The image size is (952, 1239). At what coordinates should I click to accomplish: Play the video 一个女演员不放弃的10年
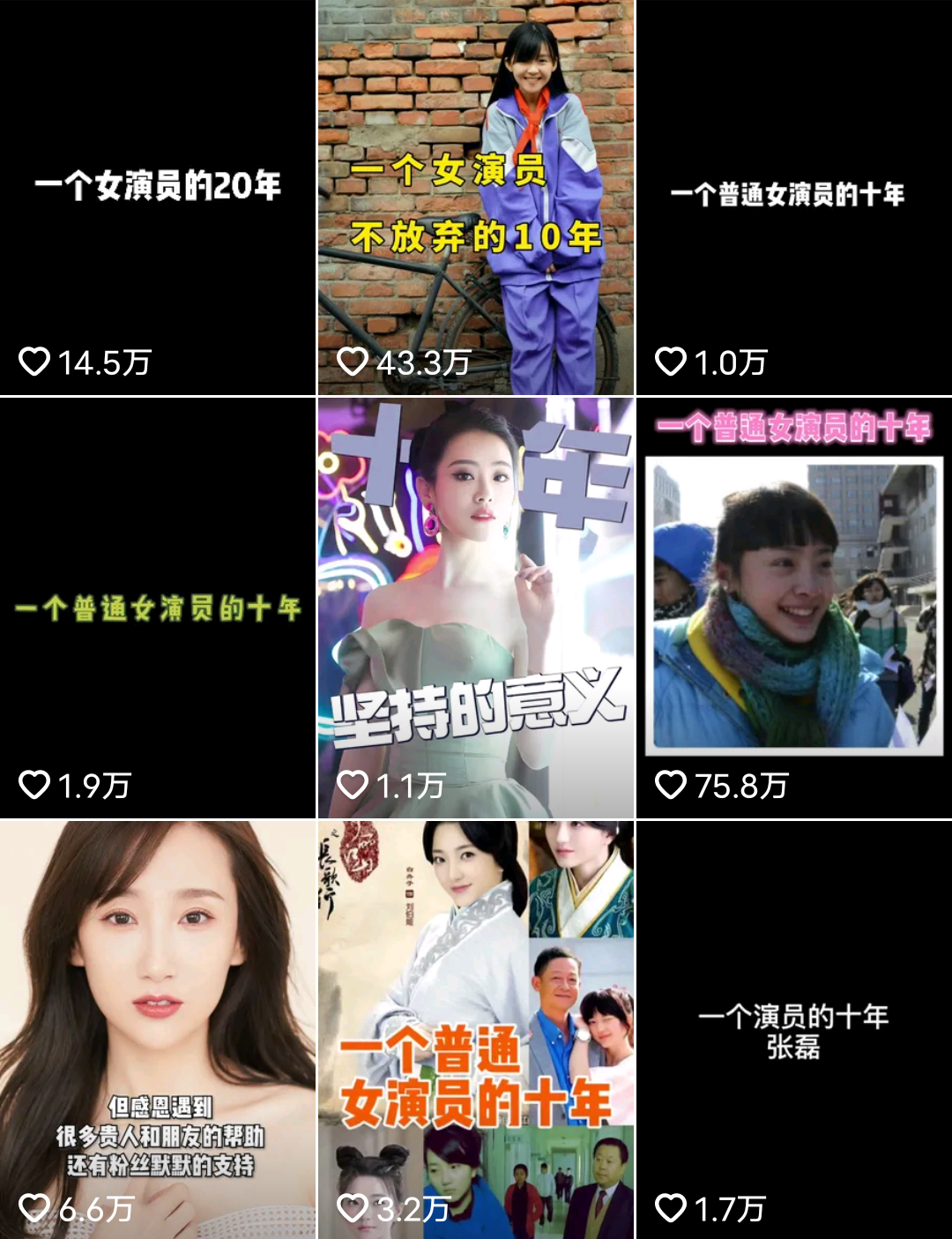[475, 197]
